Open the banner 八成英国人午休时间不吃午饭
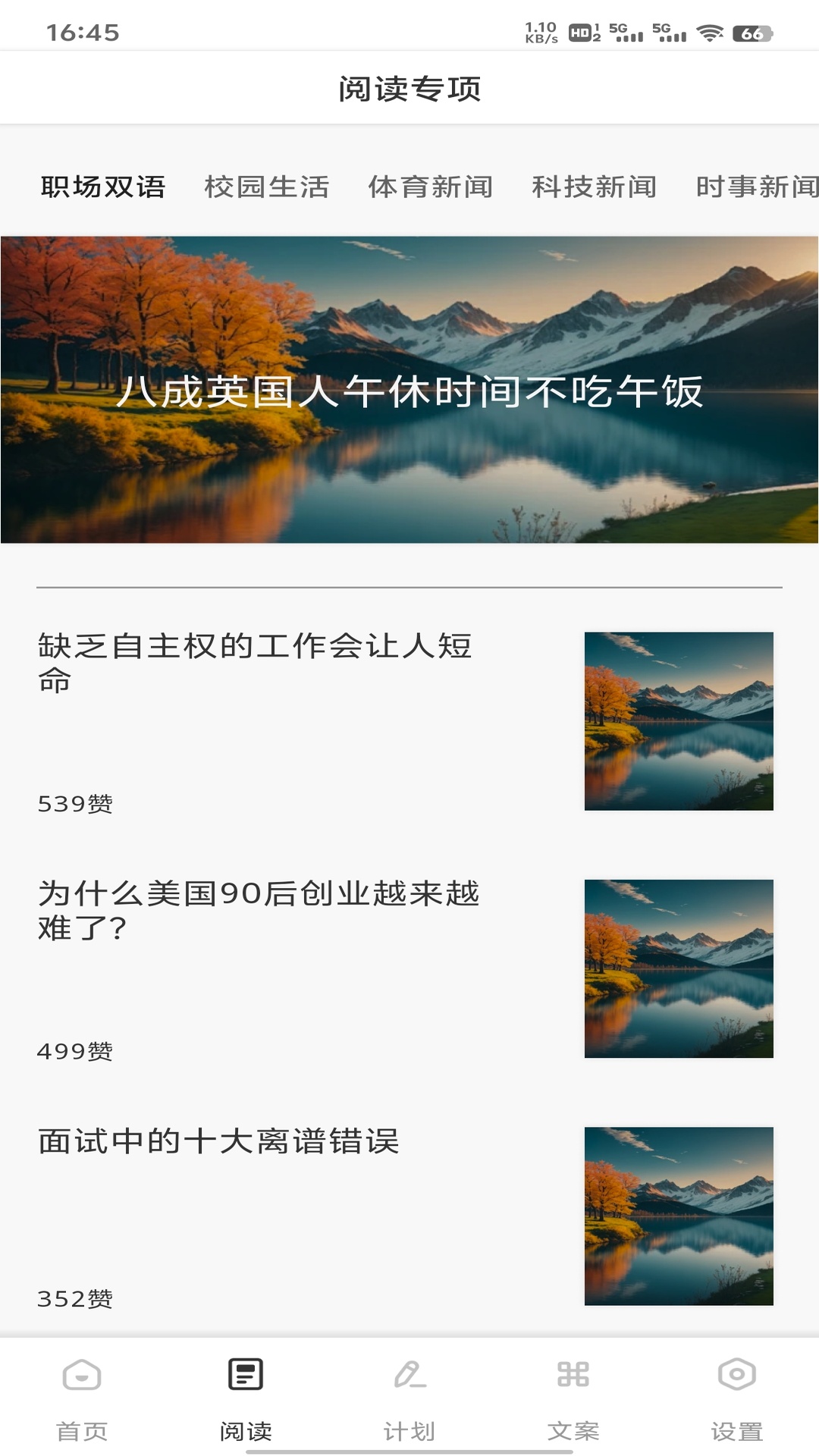819x1456 pixels. [409, 389]
